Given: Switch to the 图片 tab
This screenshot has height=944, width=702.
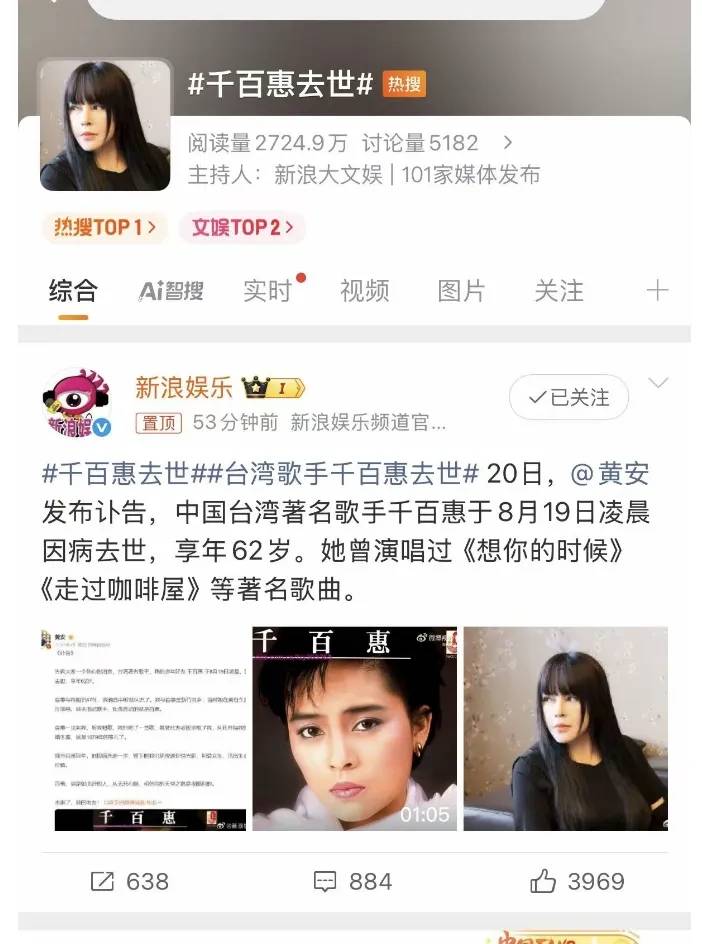Looking at the screenshot, I should [x=461, y=291].
